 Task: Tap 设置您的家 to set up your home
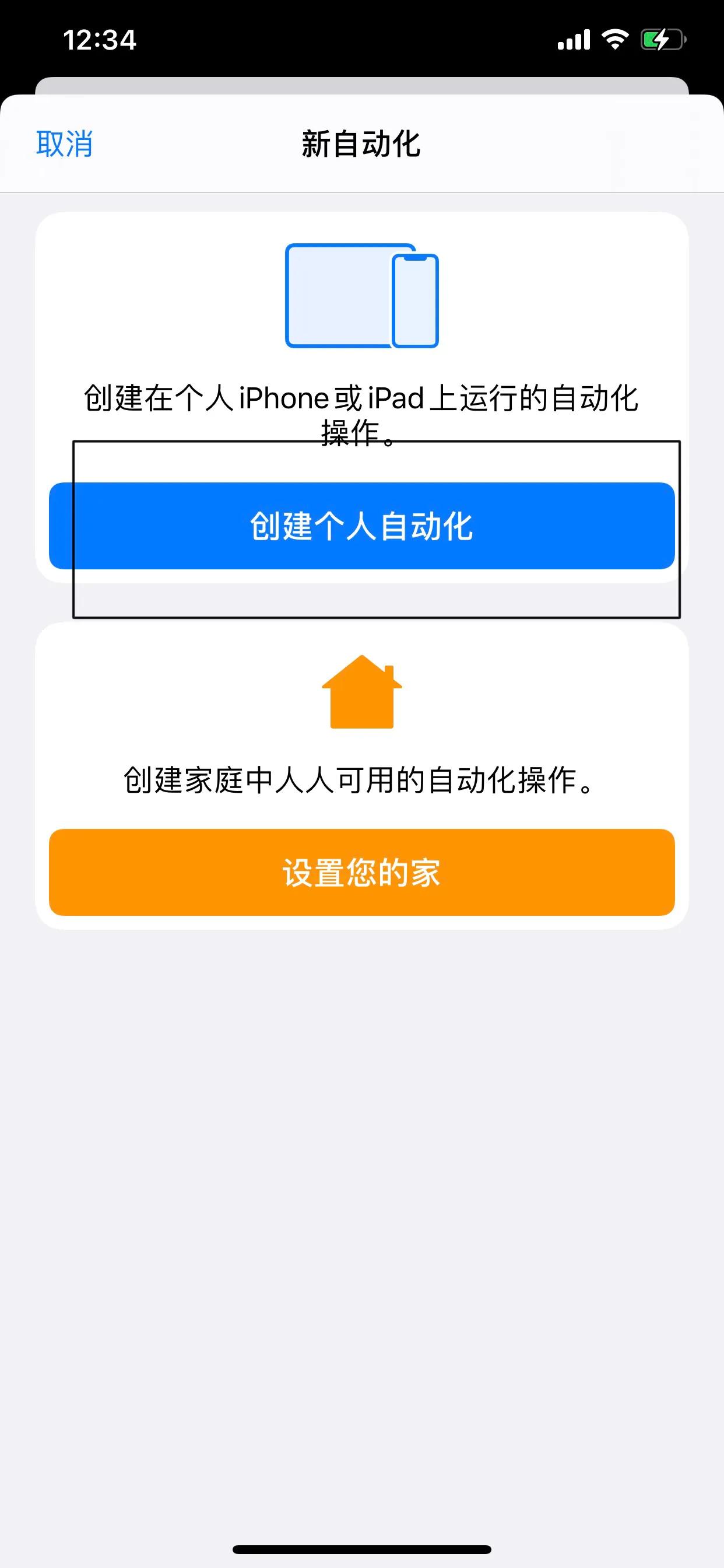click(x=361, y=873)
